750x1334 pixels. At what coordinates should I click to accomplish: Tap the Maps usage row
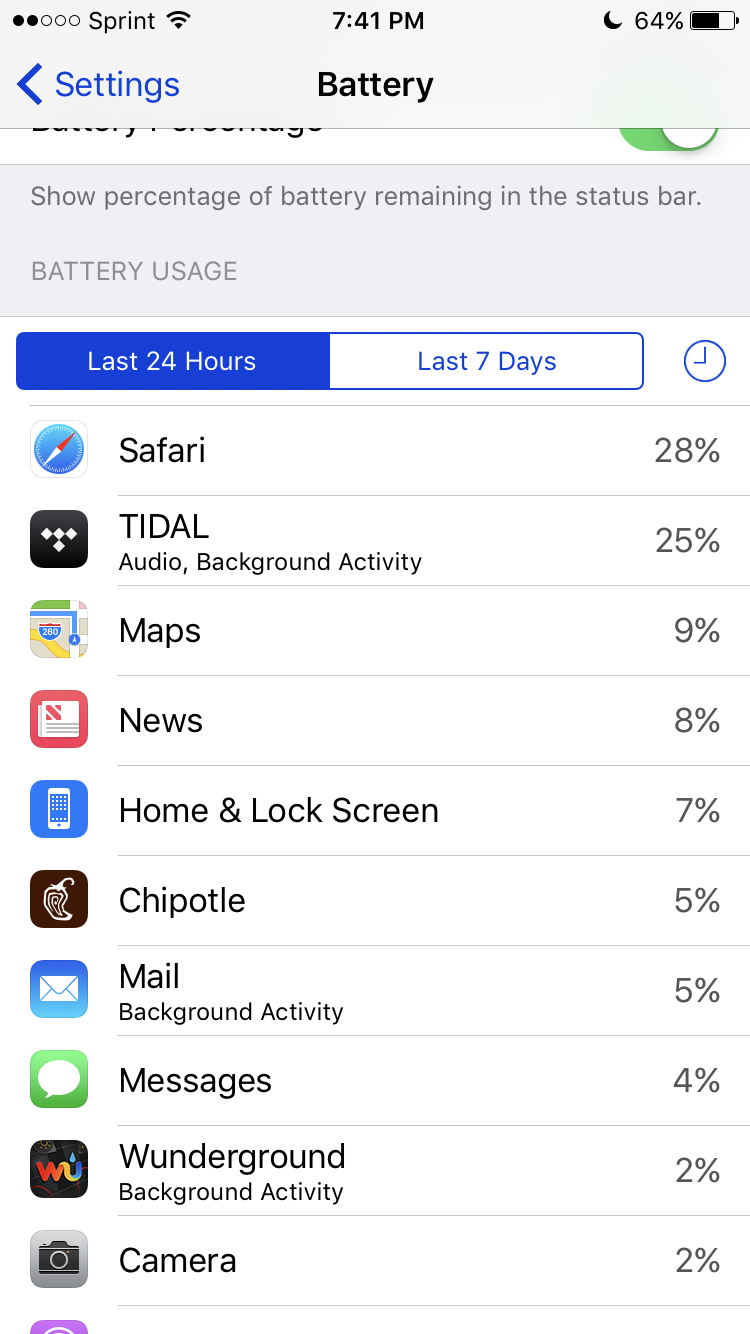[x=375, y=630]
